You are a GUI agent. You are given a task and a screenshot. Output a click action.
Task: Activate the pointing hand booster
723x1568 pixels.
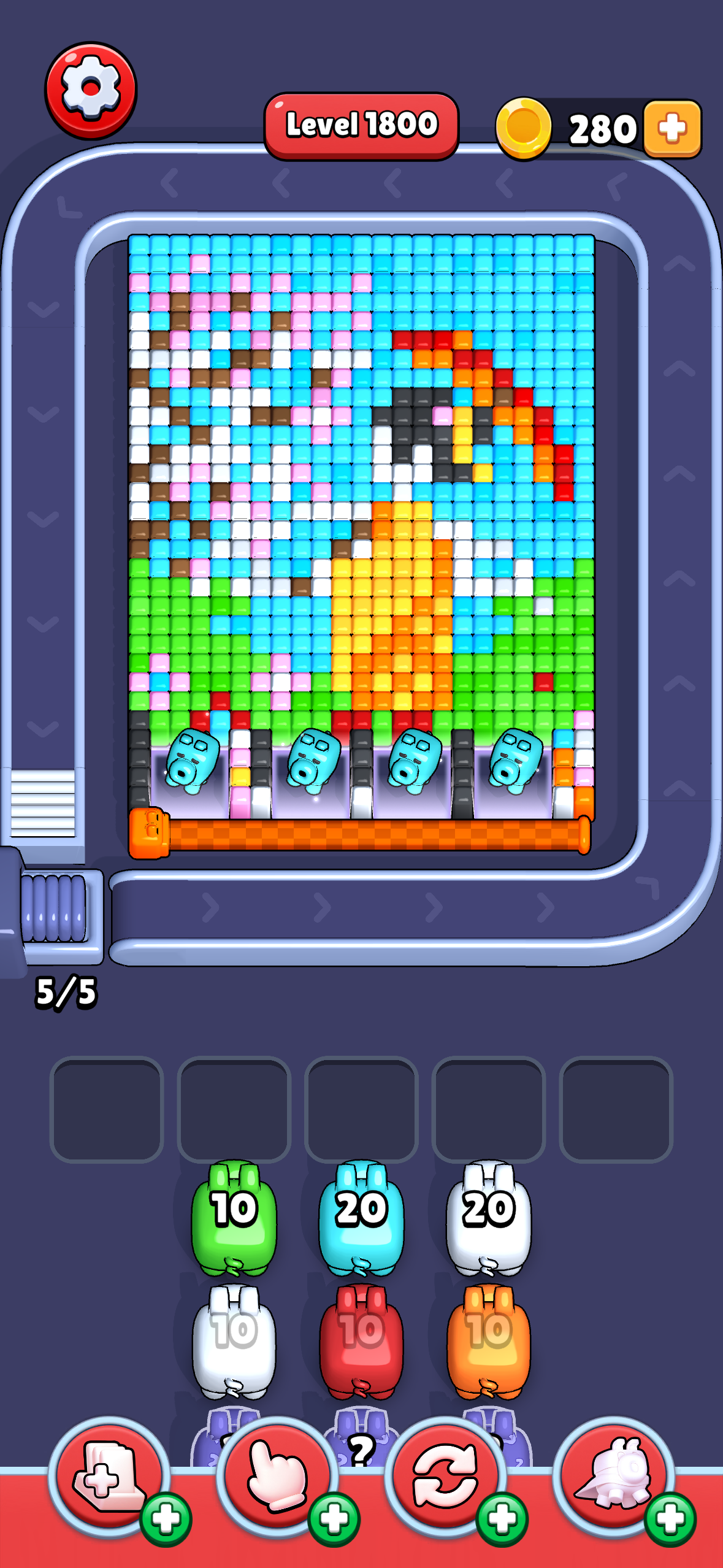click(277, 1476)
